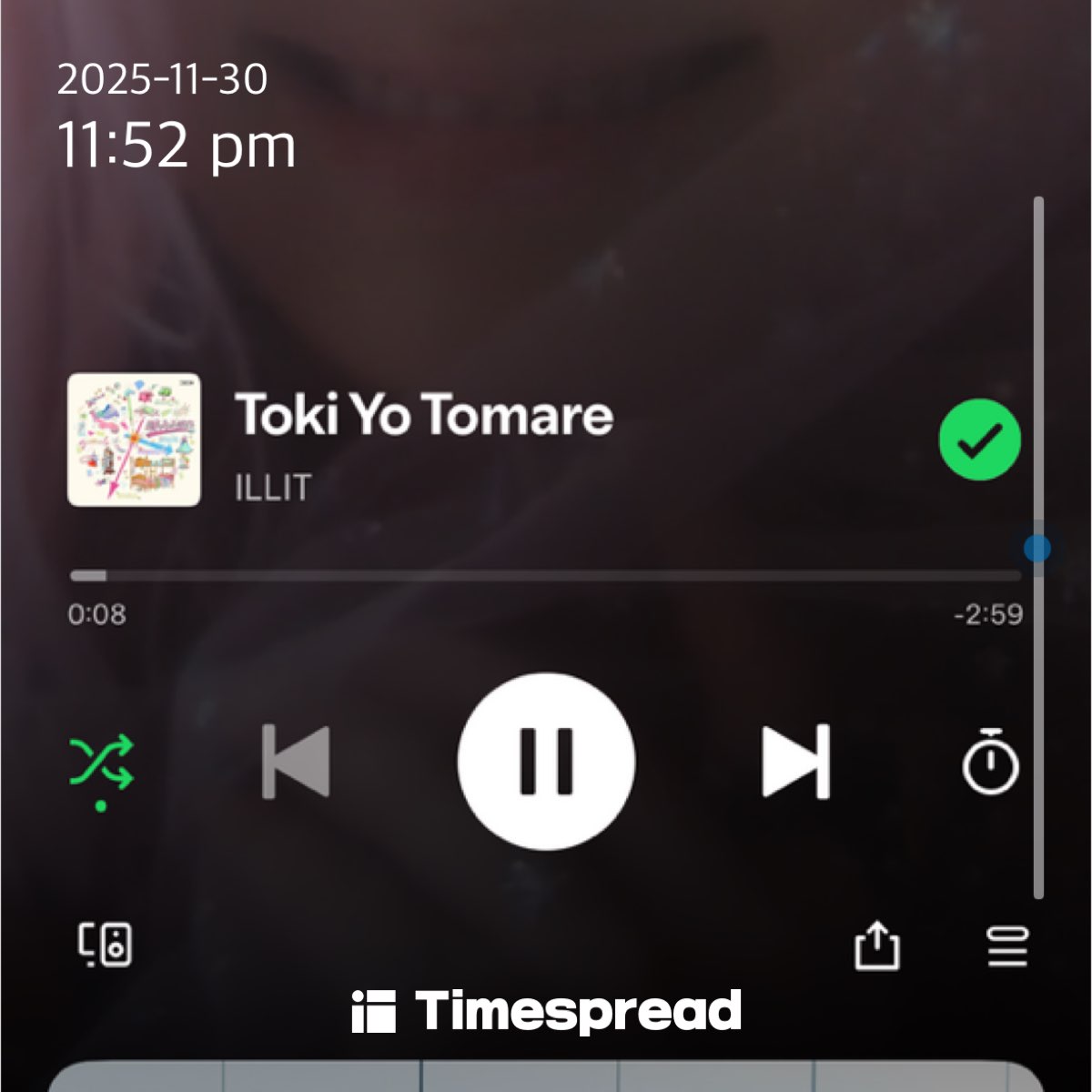
Task: Toggle the green shuffle icon
Action: coord(101,763)
